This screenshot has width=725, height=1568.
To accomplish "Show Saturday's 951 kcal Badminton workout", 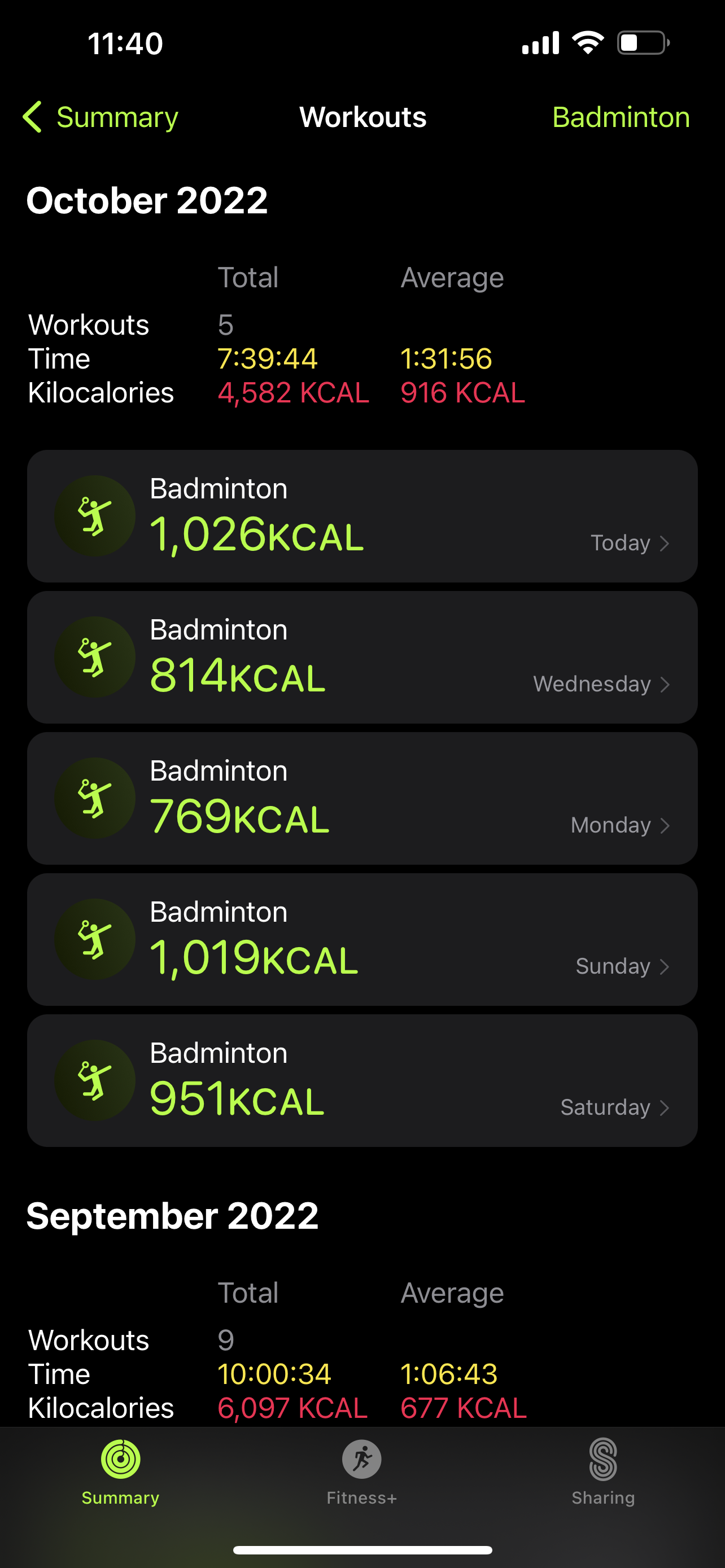I will click(362, 1081).
